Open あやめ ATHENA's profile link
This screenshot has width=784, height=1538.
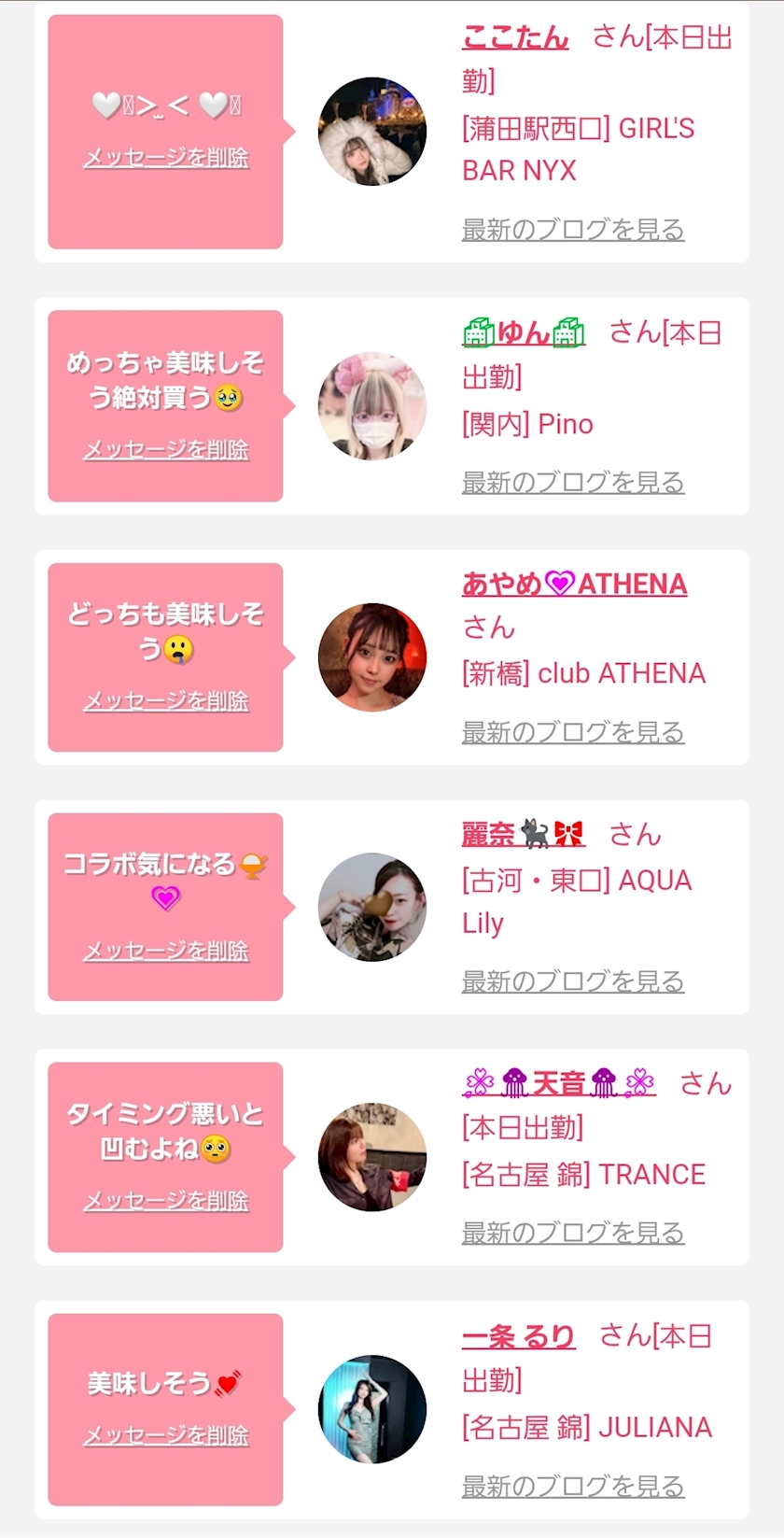[x=575, y=584]
